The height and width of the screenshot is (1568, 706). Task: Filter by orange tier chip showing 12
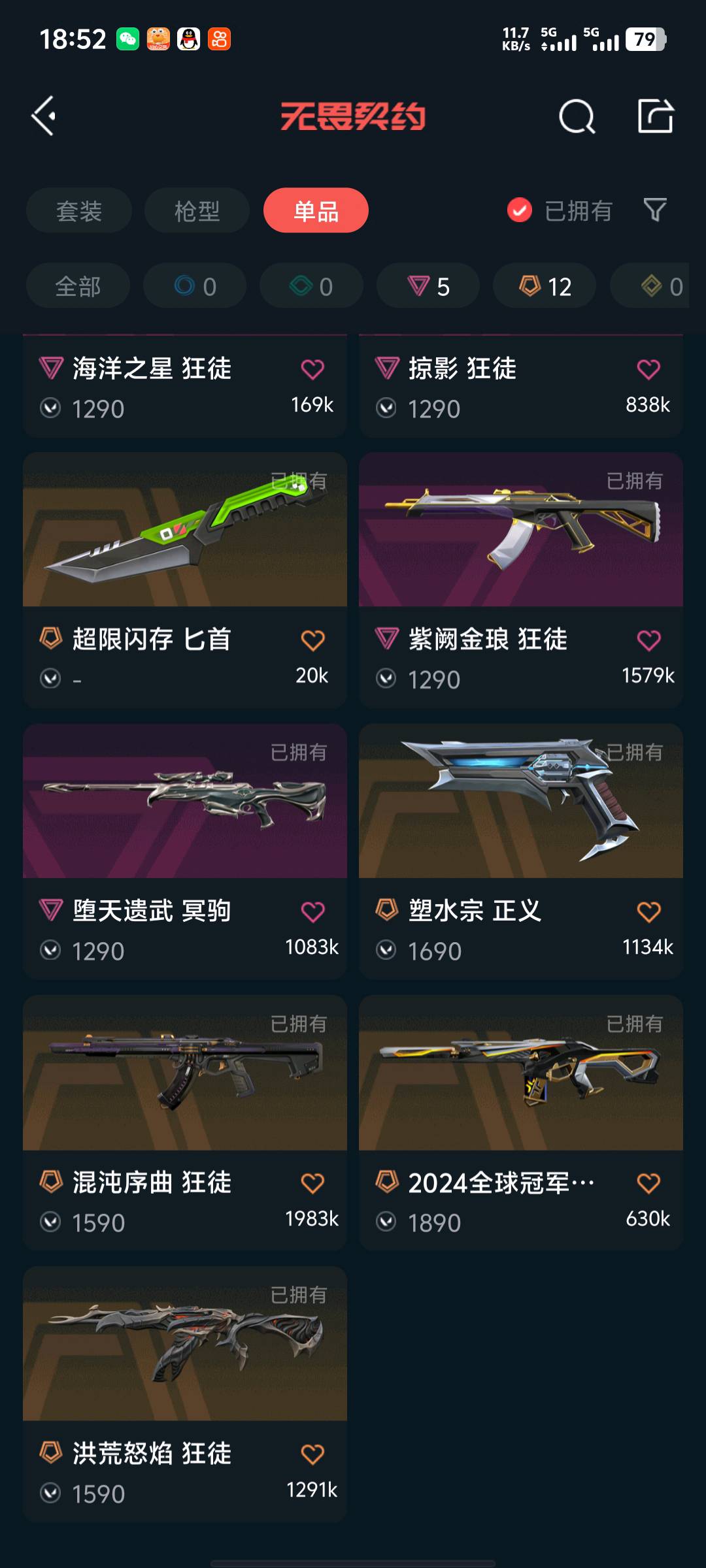click(x=545, y=286)
